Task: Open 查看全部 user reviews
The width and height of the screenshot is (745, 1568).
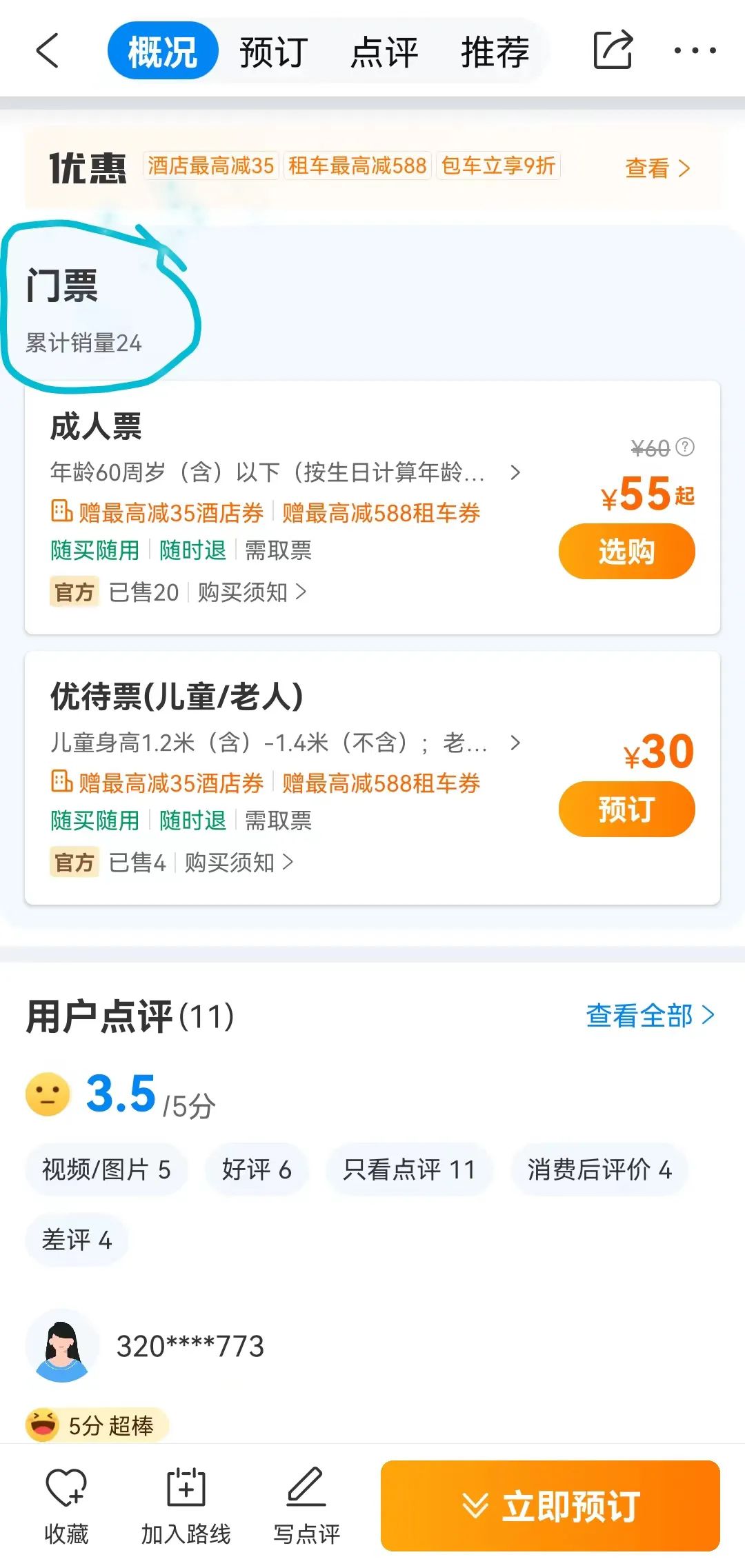Action: 649,1016
